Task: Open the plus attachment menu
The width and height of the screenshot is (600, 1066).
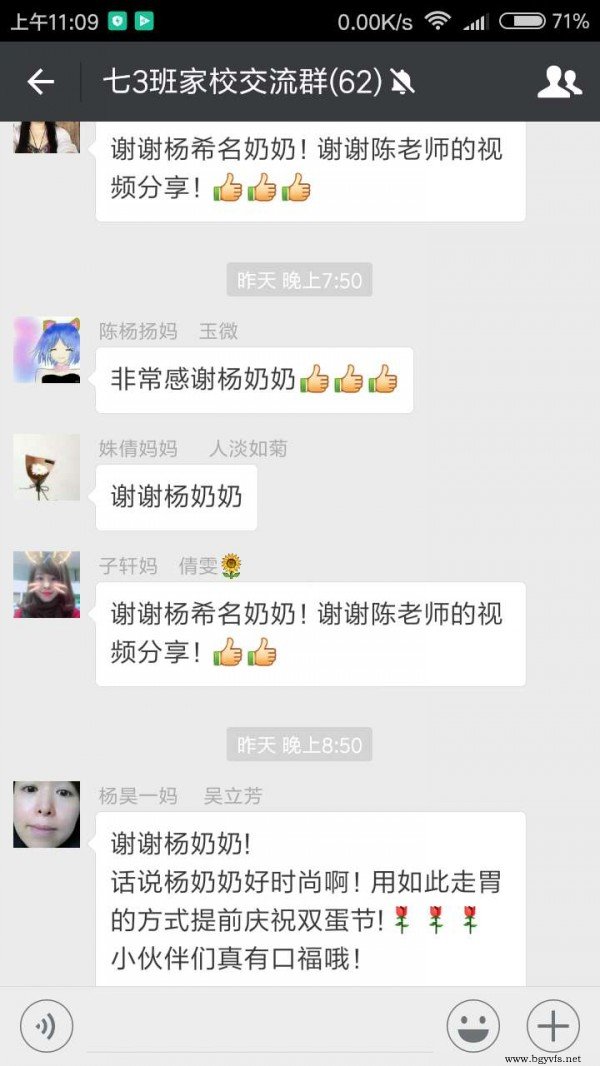Action: coord(553,1026)
